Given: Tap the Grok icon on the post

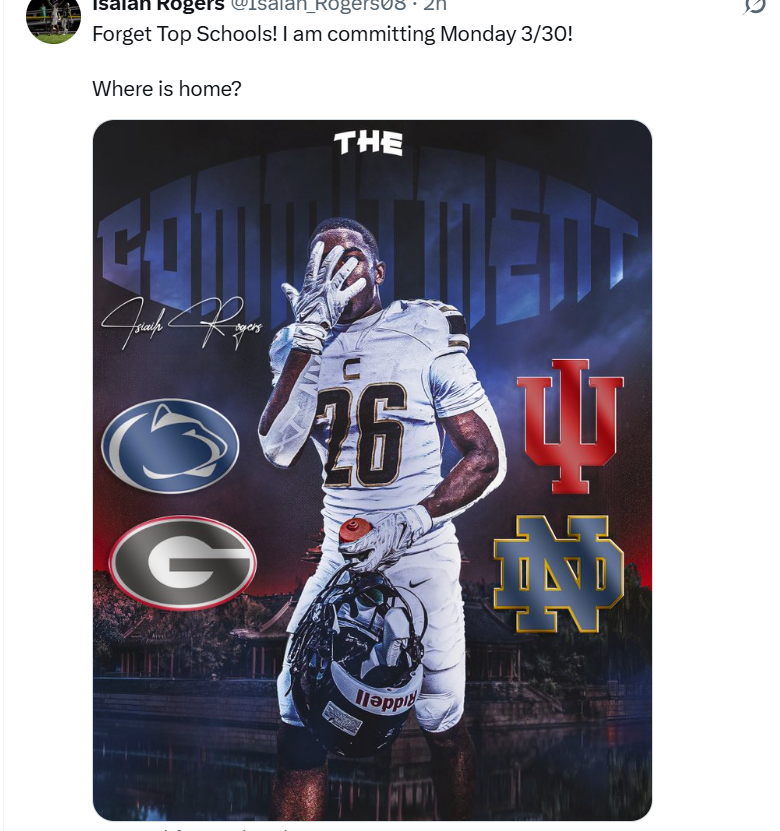Looking at the screenshot, I should click(x=754, y=6).
